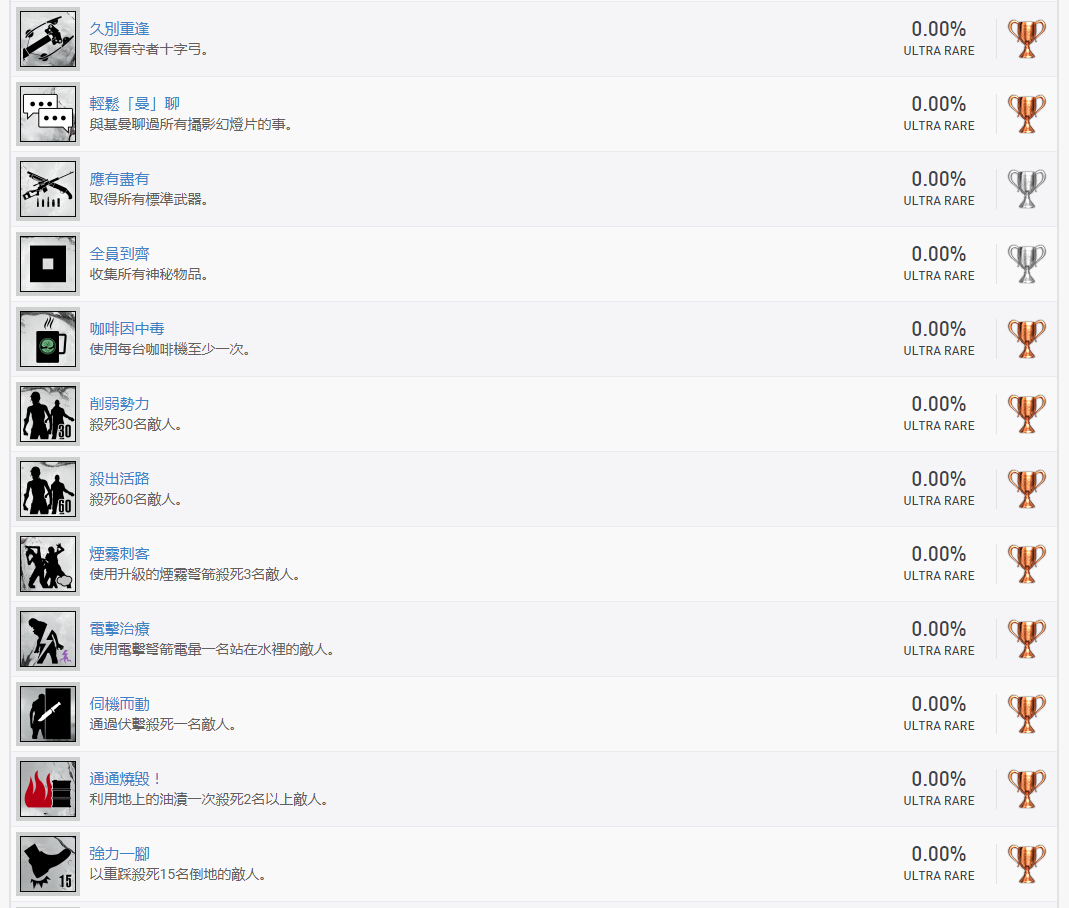The height and width of the screenshot is (908, 1069).
Task: Open the 久別重逢 trophy link
Action: pyautogui.click(x=119, y=29)
